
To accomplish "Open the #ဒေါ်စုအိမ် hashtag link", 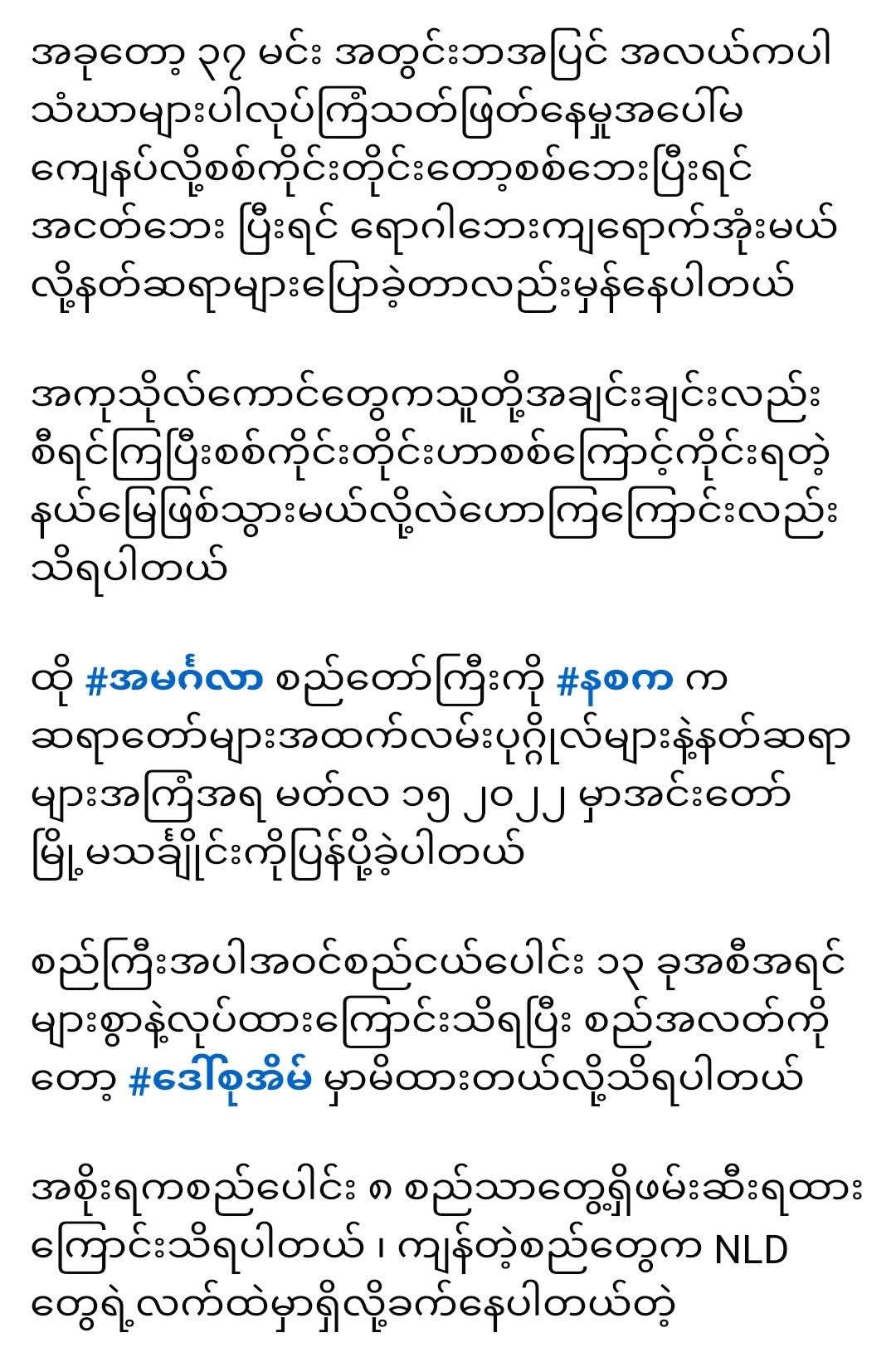I will click(x=222, y=1078).
